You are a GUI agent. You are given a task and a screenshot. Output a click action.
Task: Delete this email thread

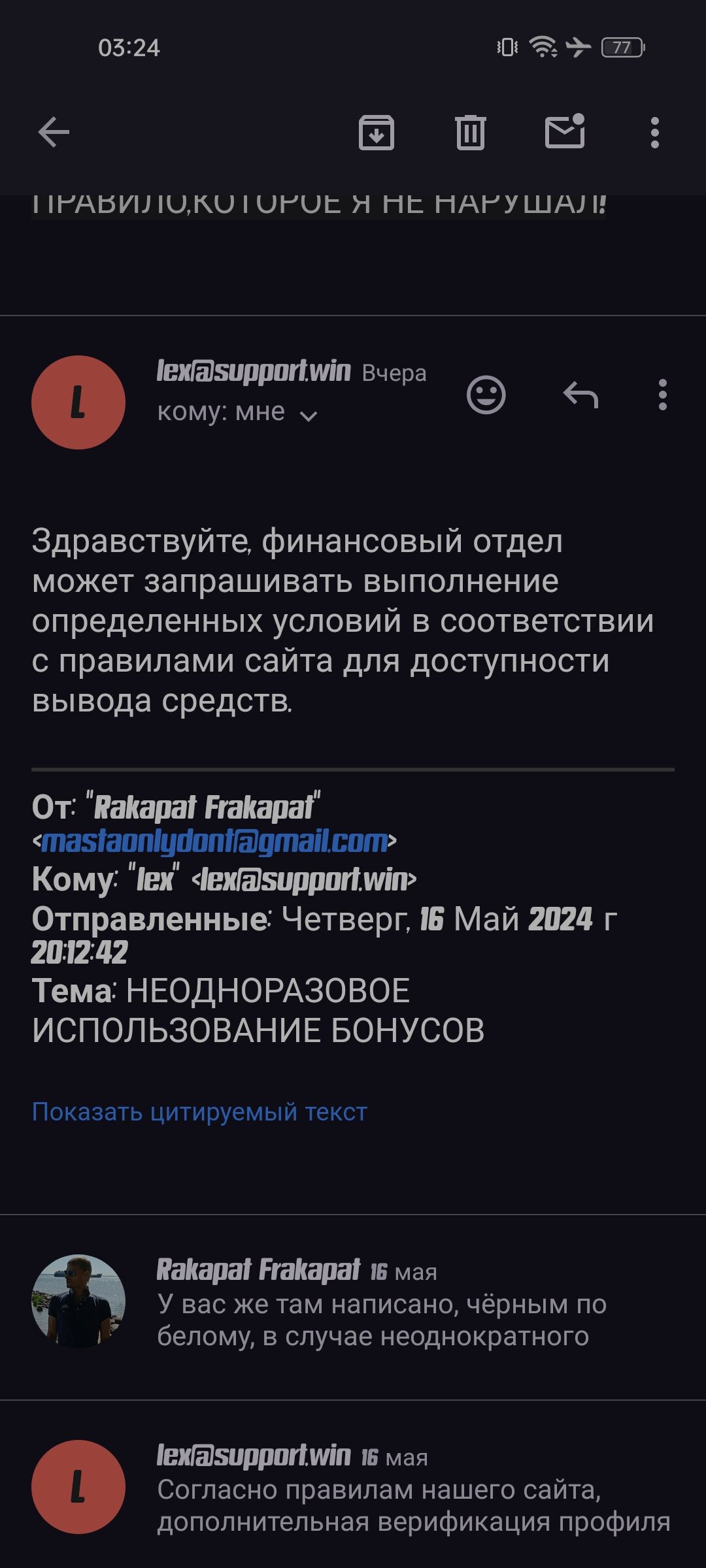click(470, 133)
